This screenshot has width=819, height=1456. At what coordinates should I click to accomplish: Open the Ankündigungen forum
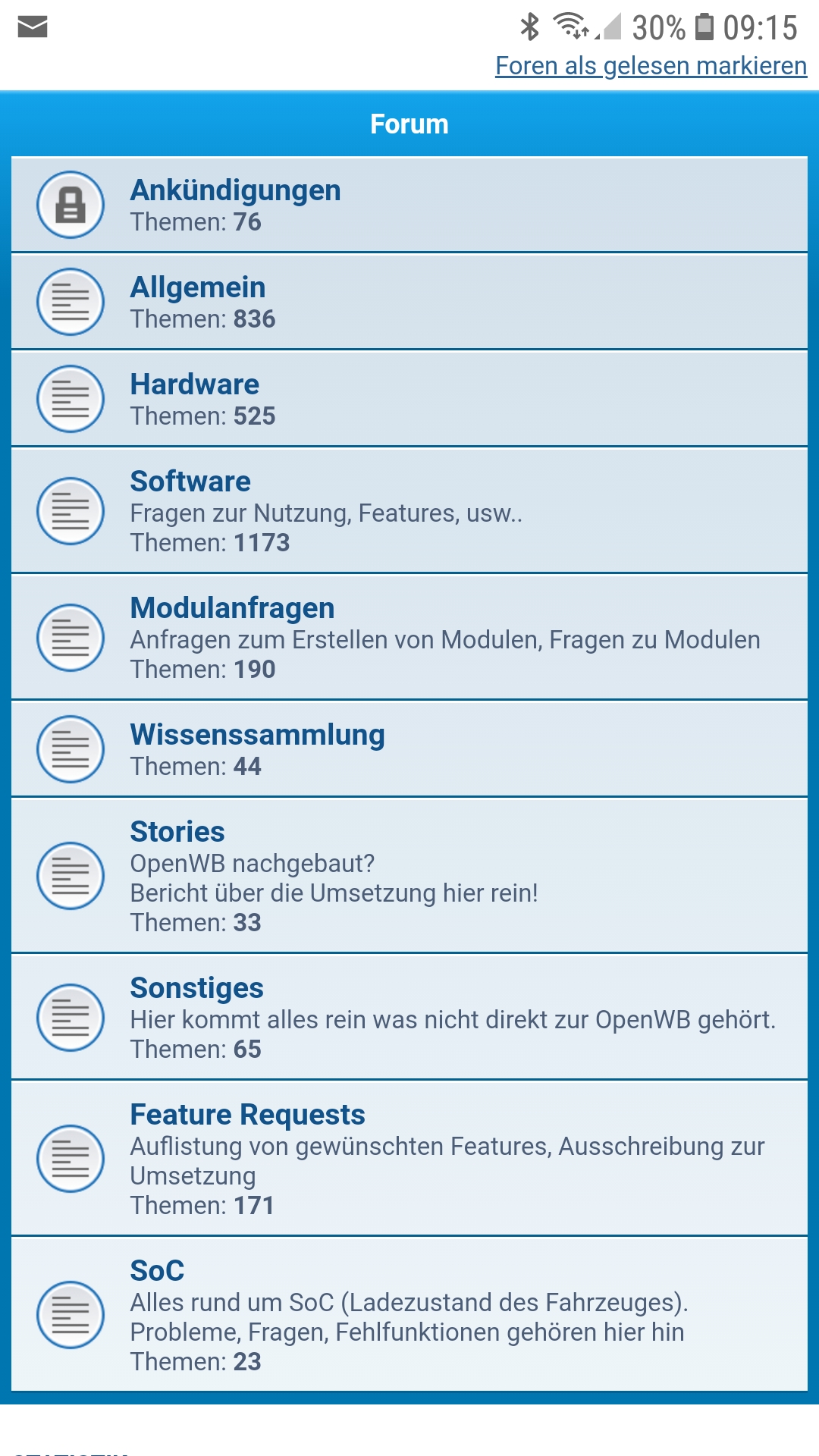(x=235, y=190)
